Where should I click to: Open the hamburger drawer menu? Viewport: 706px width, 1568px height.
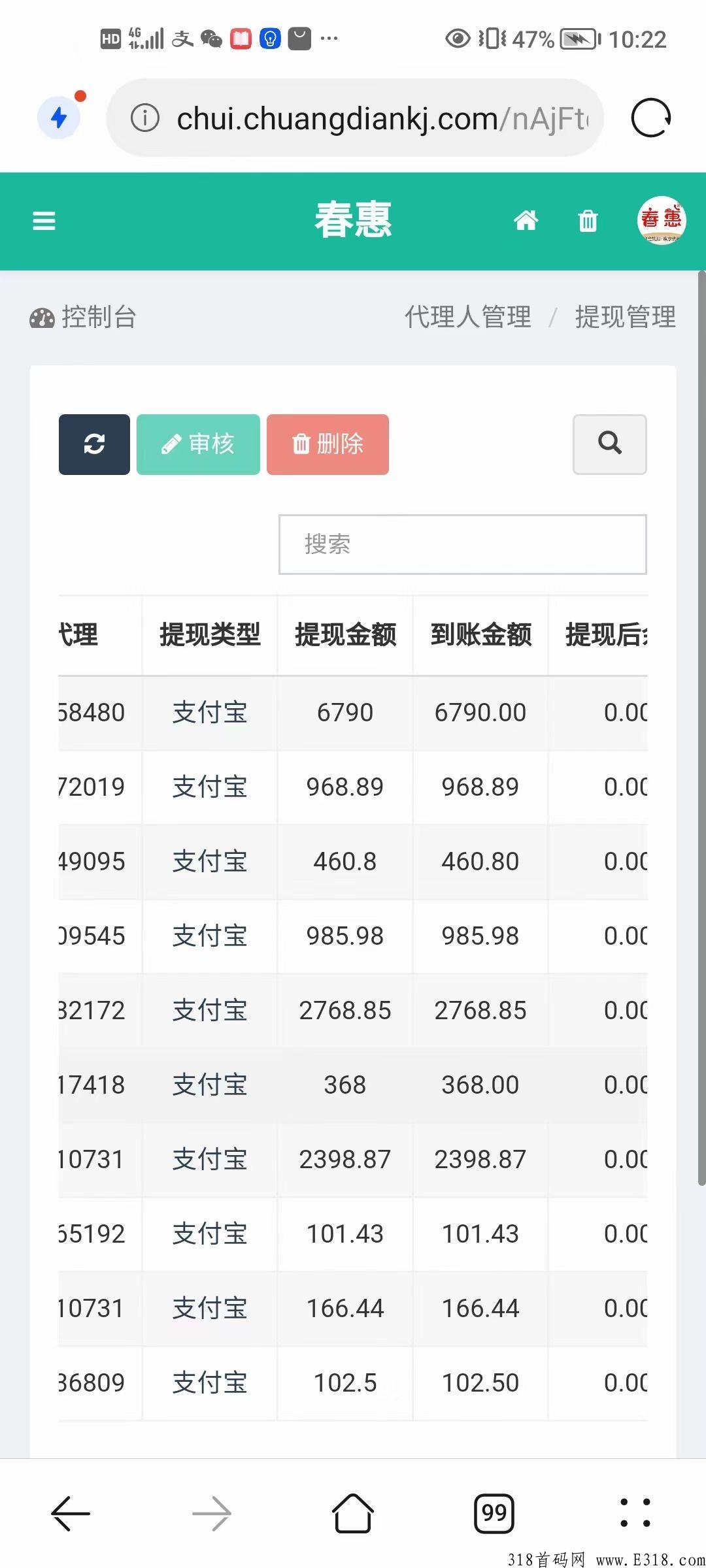click(44, 221)
